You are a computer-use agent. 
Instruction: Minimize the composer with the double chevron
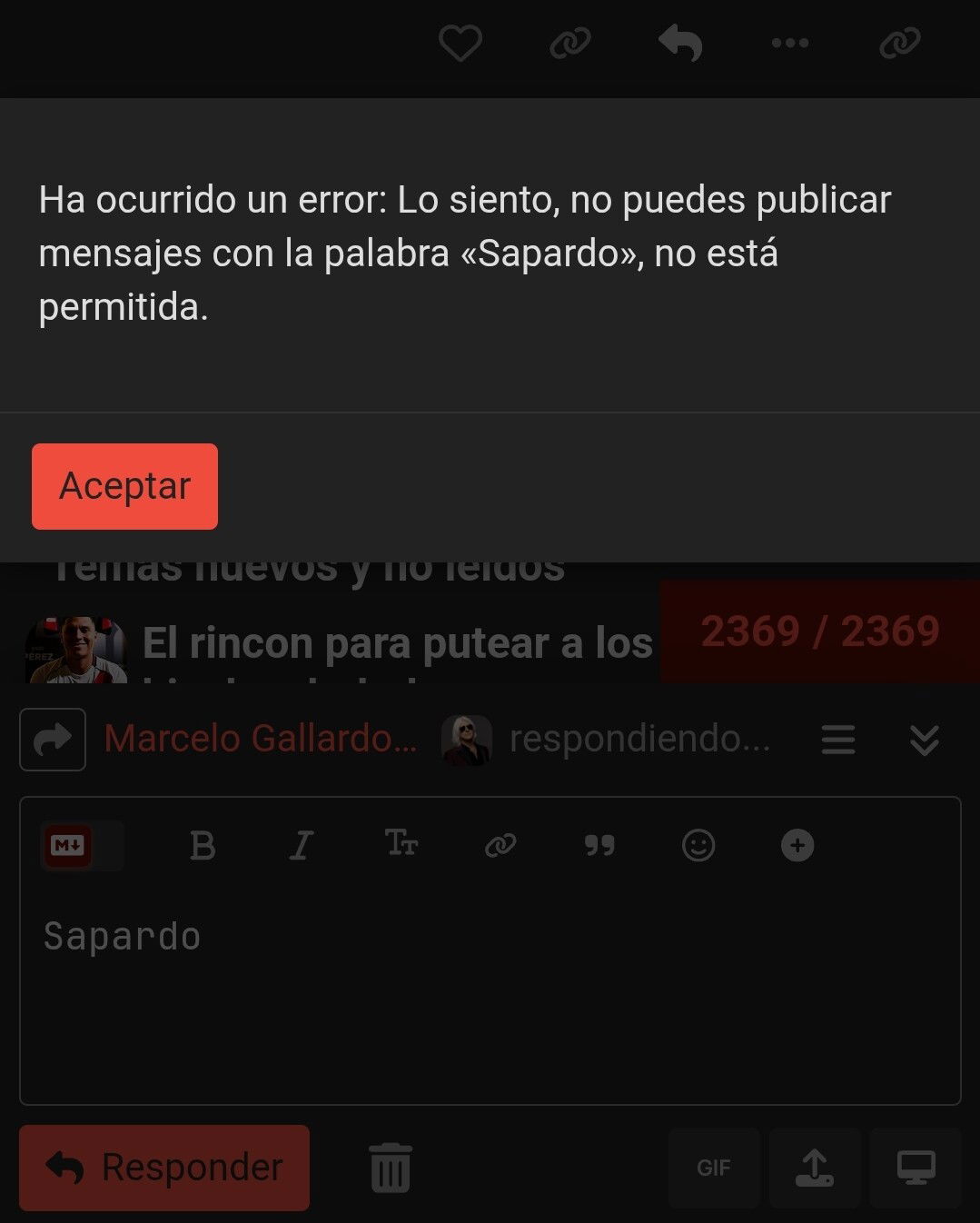(925, 740)
